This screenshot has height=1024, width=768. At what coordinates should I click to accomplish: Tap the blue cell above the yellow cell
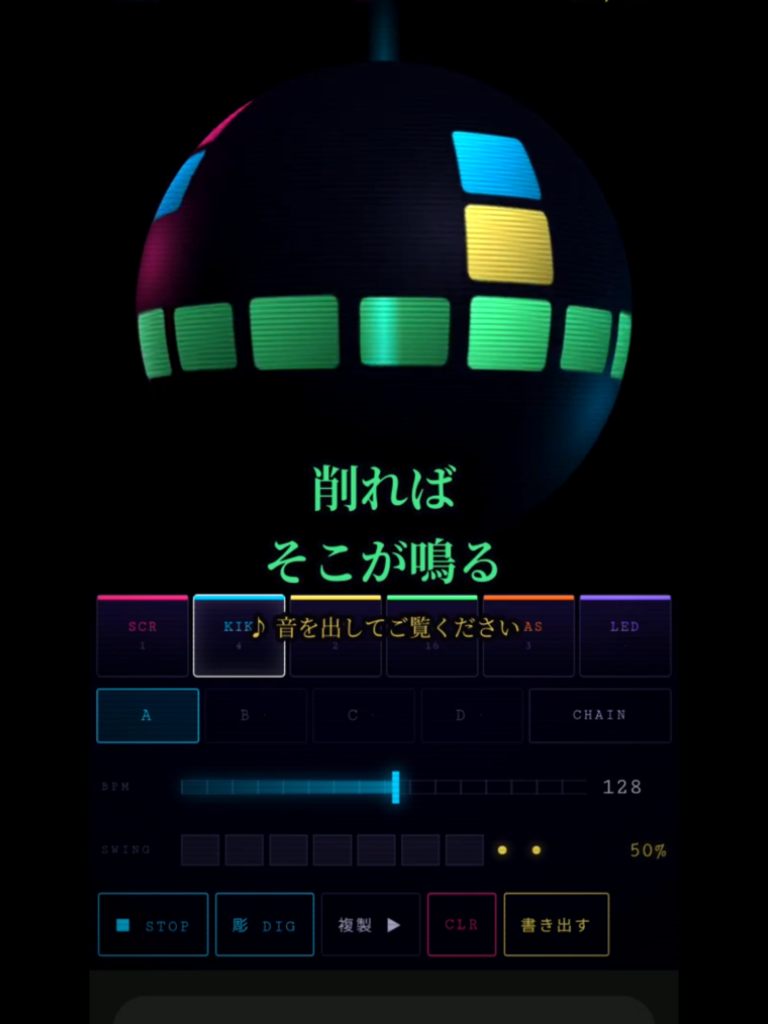pos(496,165)
